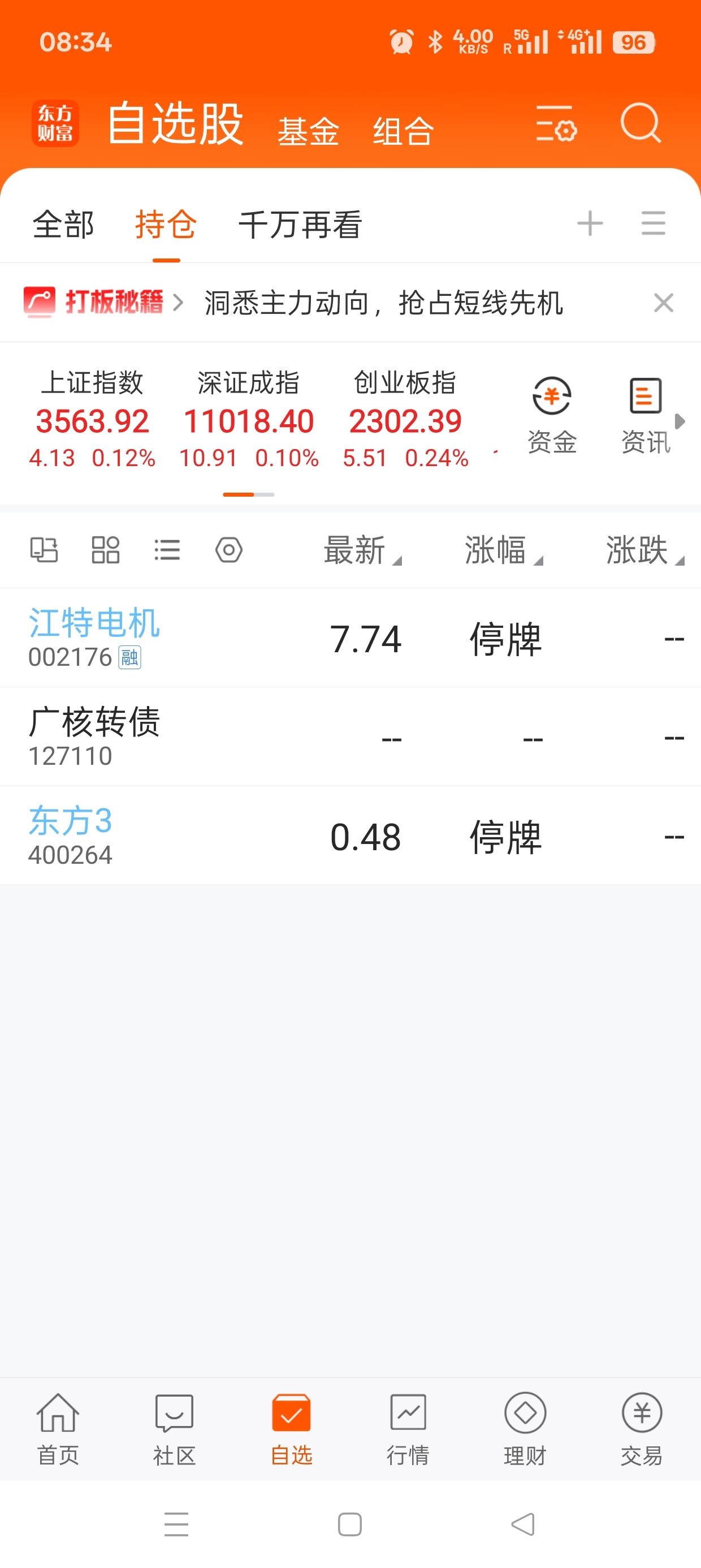Select the 全部 group tab
This screenshot has width=701, height=1568.
pyautogui.click(x=64, y=224)
